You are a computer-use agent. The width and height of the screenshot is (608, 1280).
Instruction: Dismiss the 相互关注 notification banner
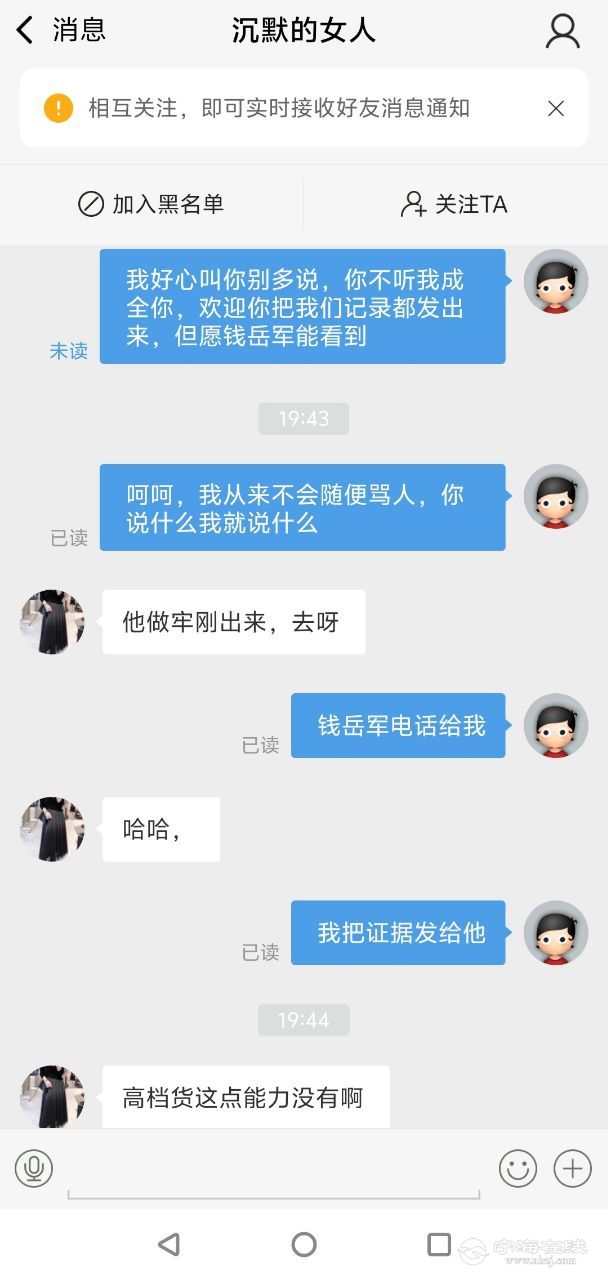pos(556,108)
